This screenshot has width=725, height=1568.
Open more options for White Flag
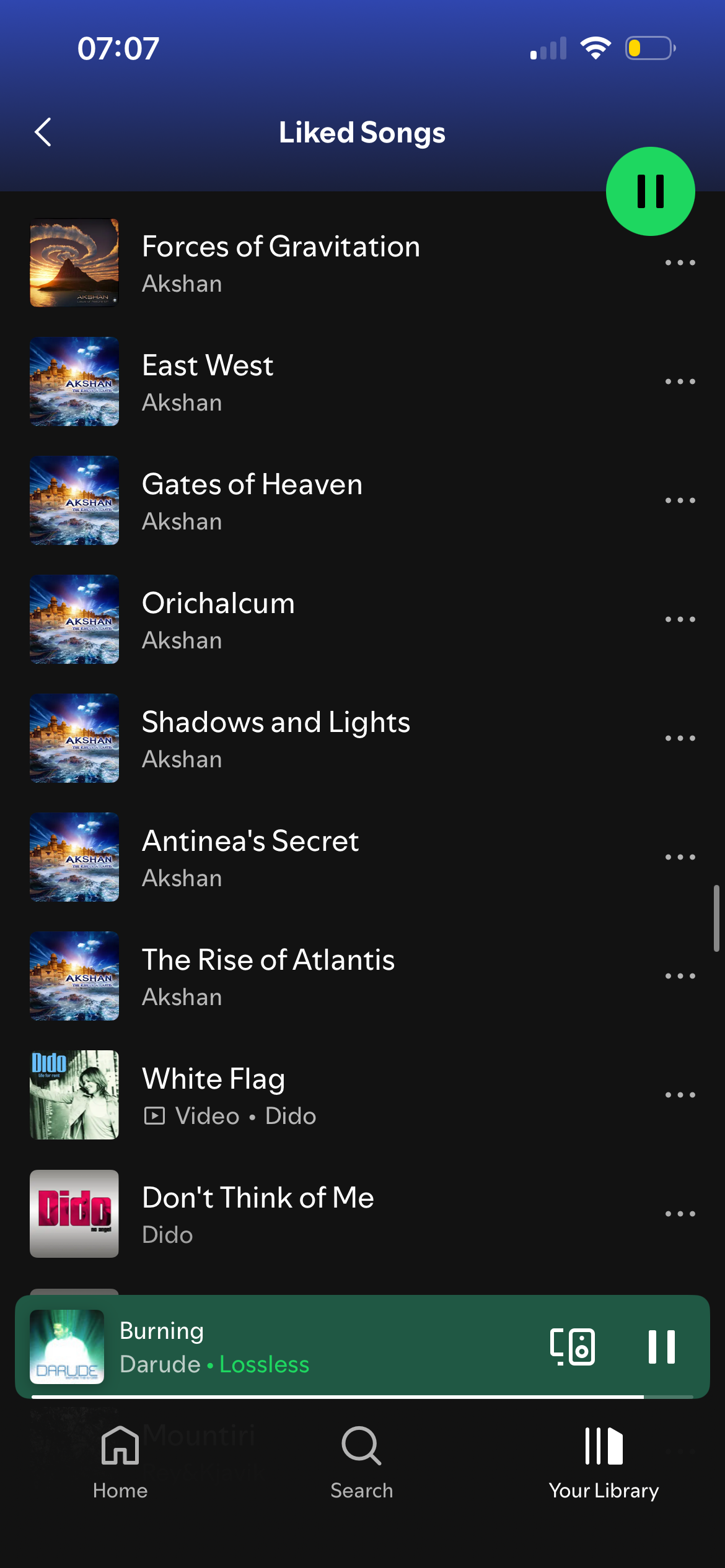pyautogui.click(x=680, y=1095)
